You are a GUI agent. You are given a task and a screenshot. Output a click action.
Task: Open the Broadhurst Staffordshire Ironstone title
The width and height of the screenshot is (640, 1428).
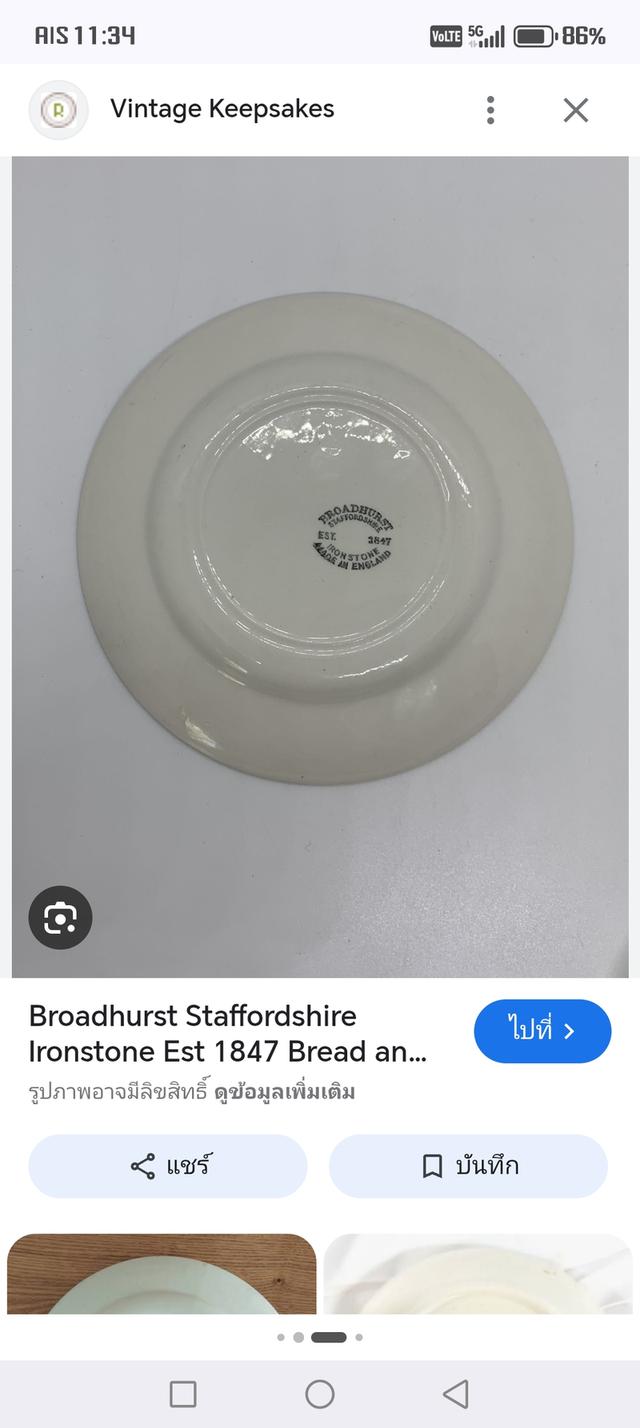tap(228, 1033)
